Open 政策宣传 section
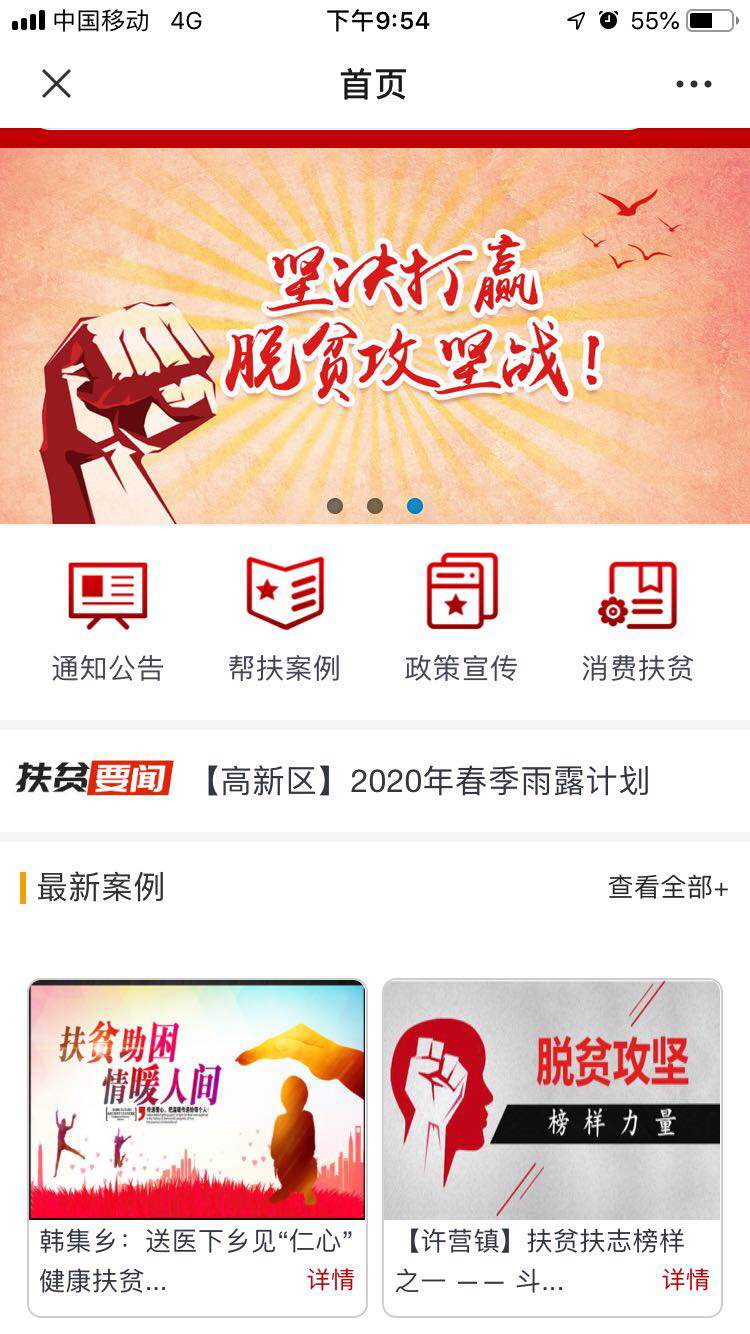The height and width of the screenshot is (1334, 750). [461, 620]
